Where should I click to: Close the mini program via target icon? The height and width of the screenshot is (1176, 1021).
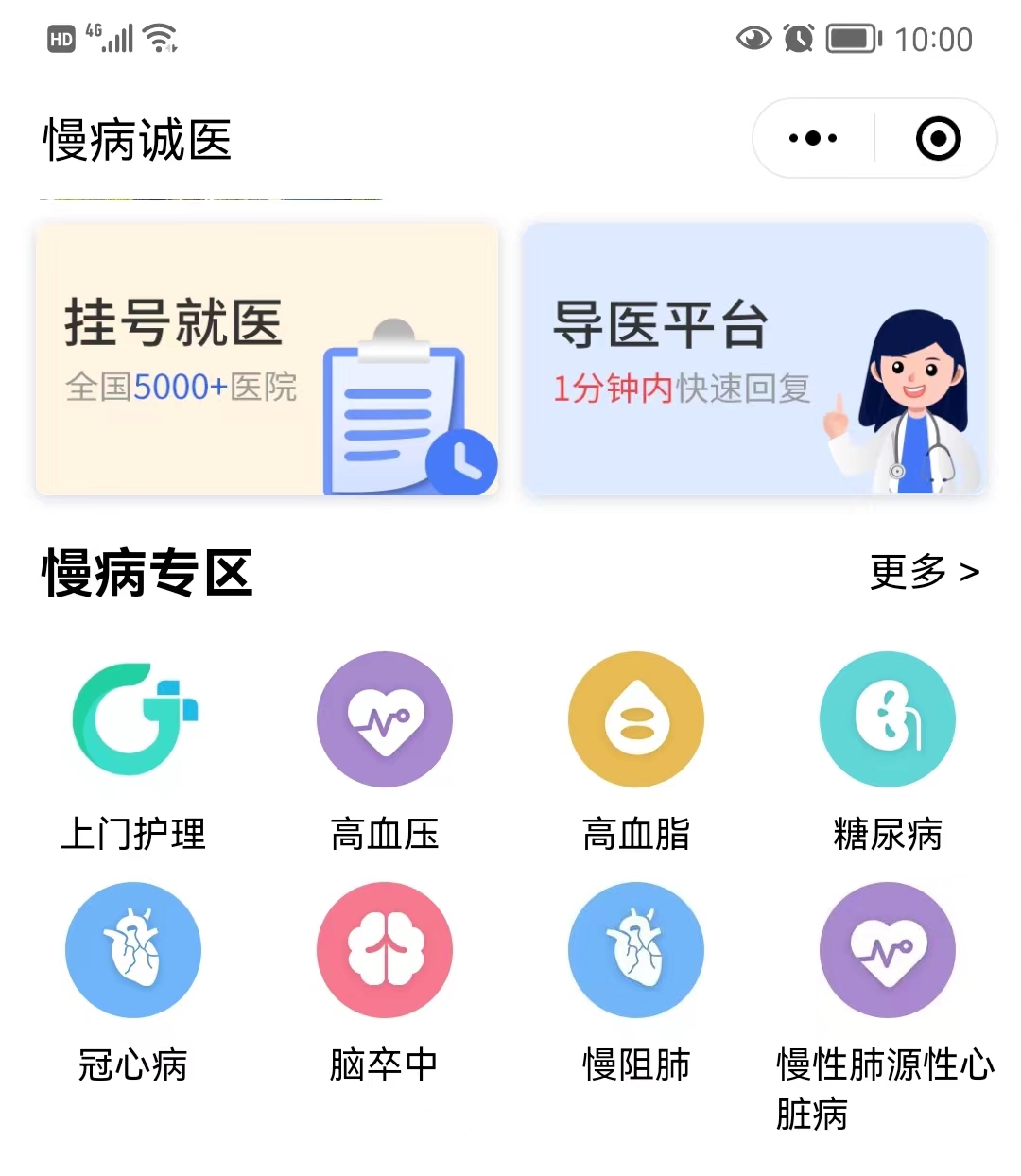[938, 138]
